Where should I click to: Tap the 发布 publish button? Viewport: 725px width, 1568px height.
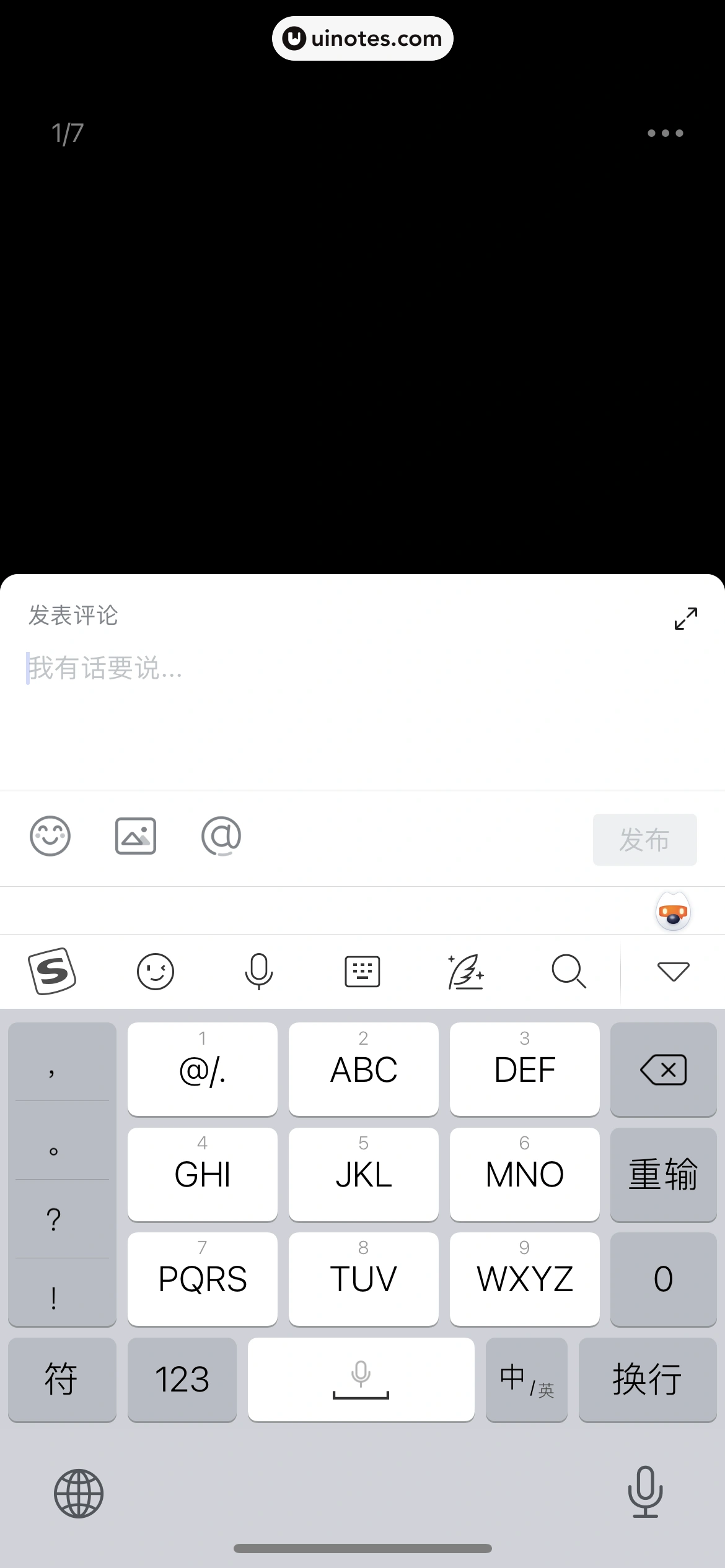(644, 840)
